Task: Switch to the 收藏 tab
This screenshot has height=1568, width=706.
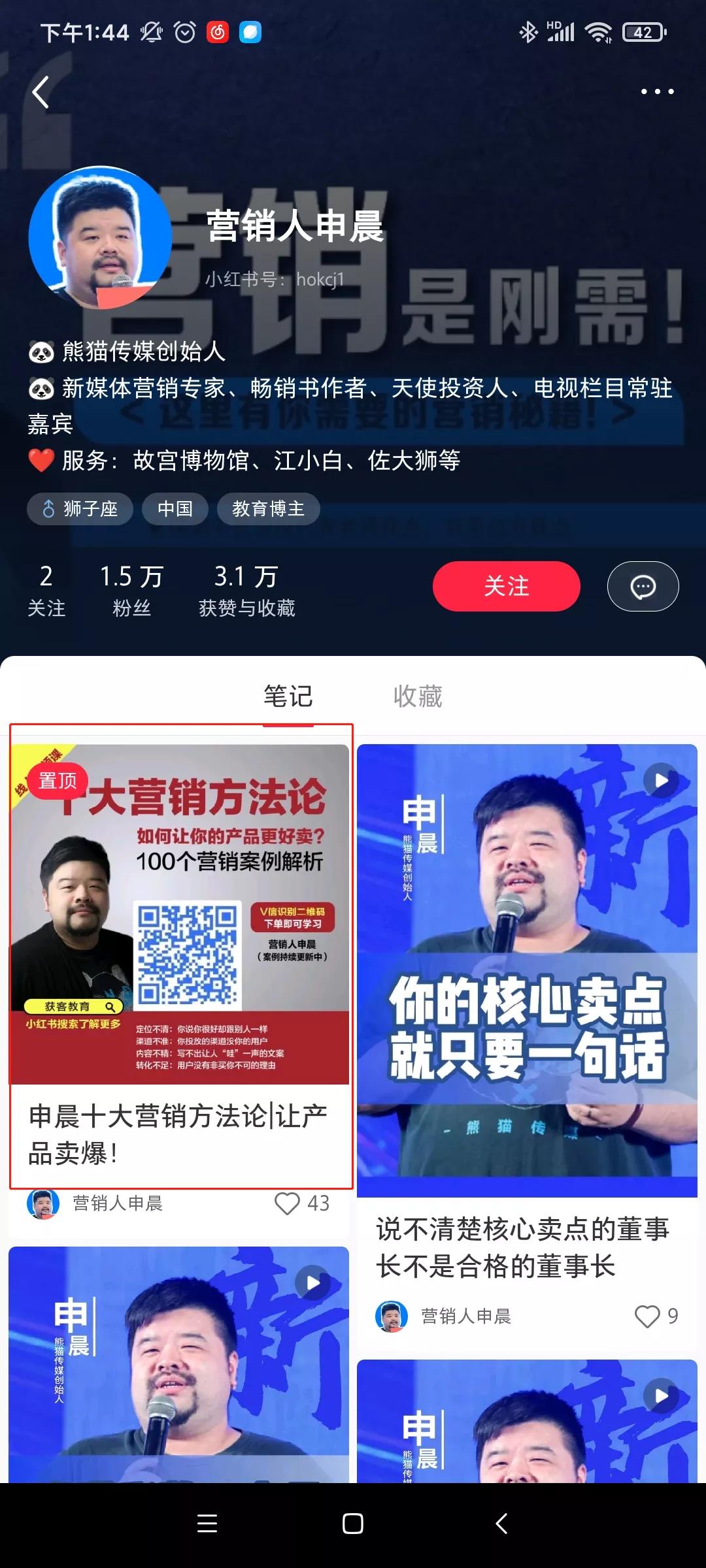Action: coord(418,696)
